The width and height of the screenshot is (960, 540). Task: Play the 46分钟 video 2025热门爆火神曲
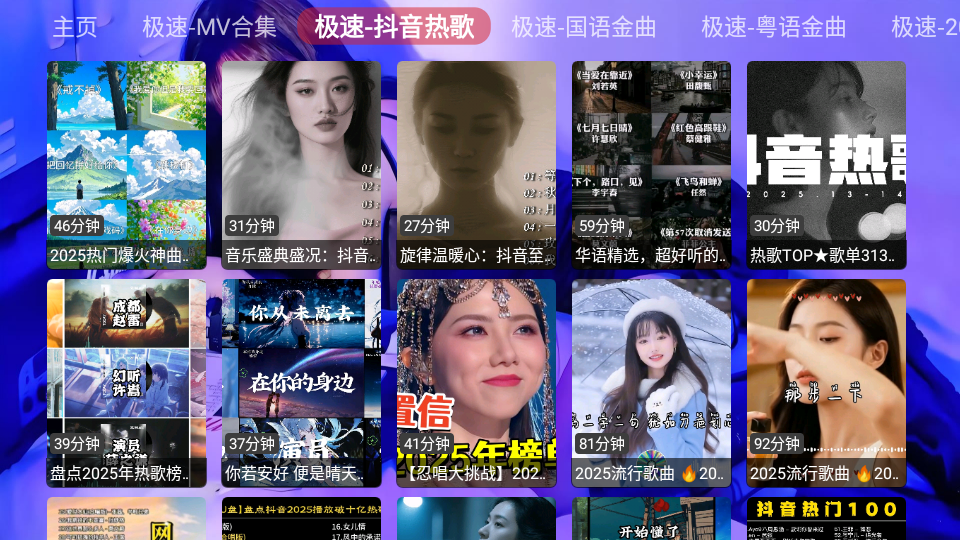[127, 165]
